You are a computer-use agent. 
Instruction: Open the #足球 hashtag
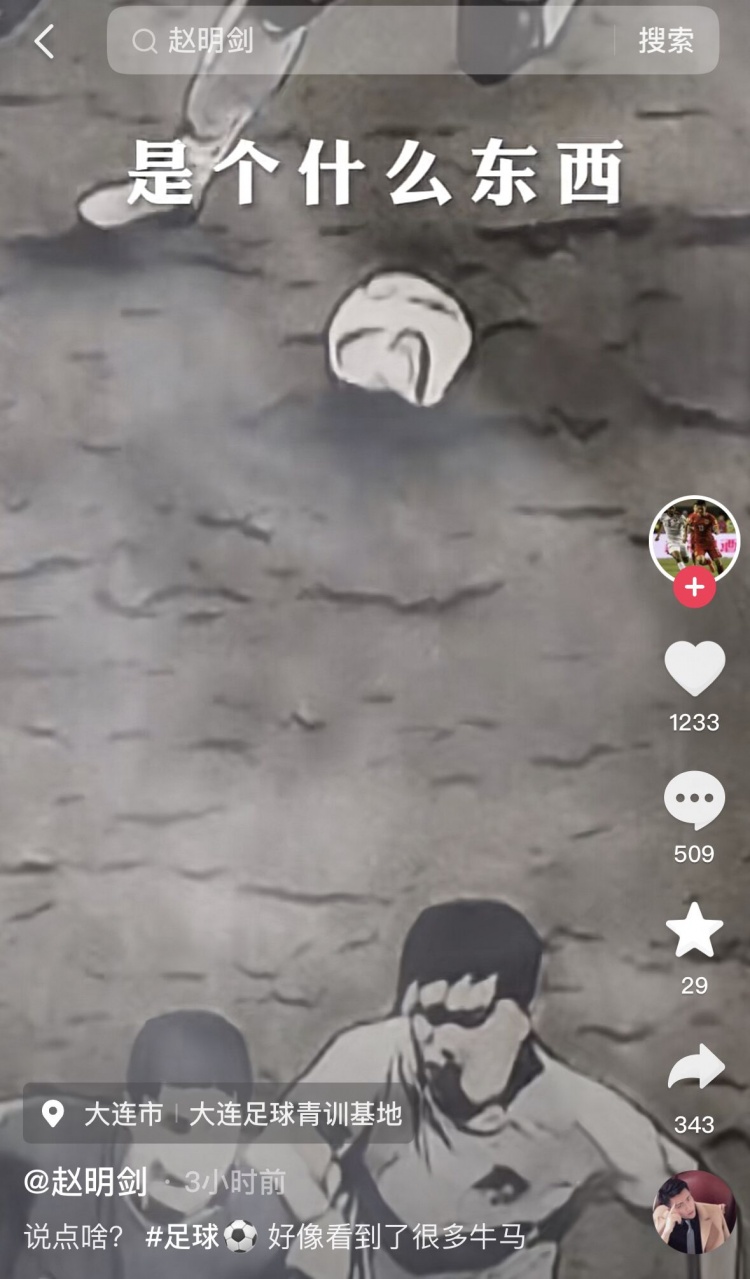(x=183, y=1237)
